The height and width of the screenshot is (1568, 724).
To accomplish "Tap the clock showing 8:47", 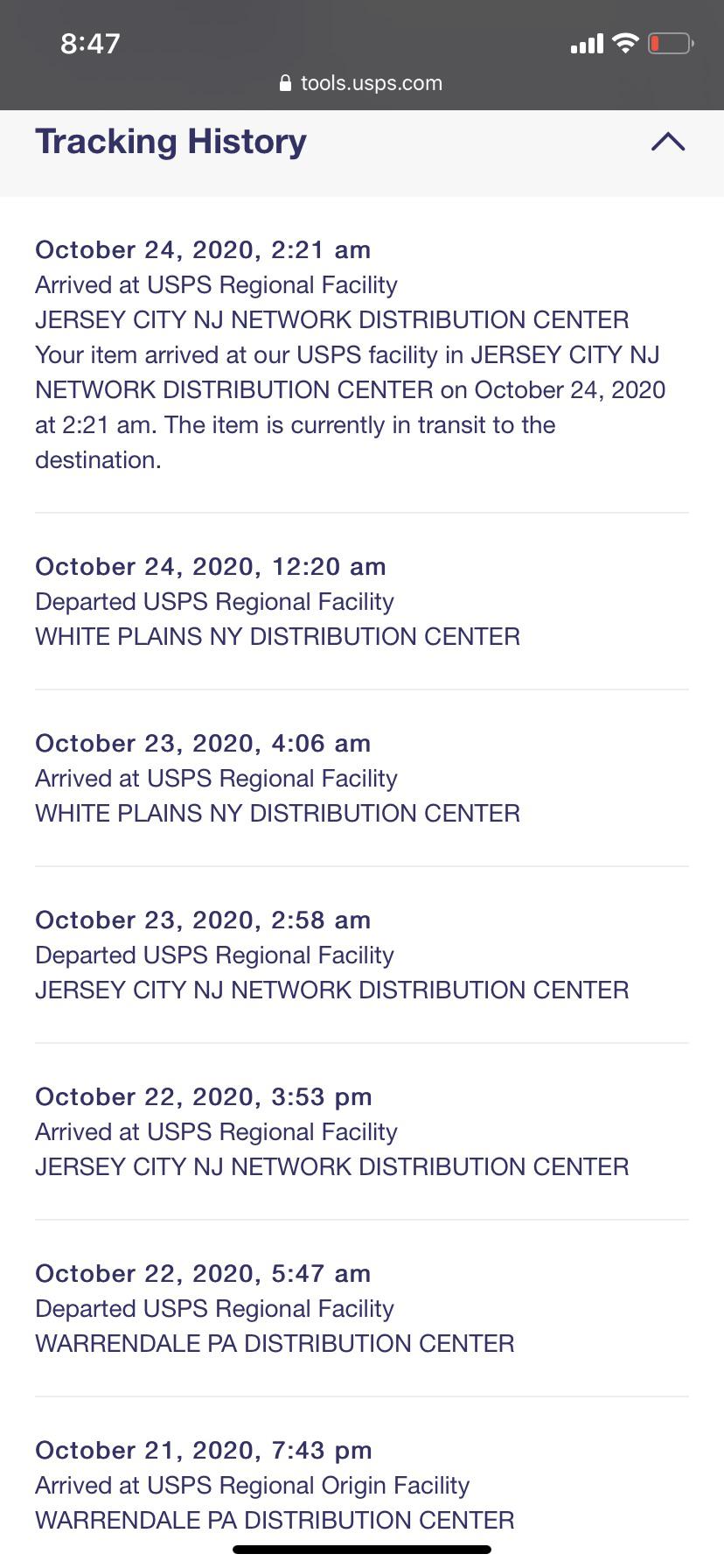I will 90,43.
